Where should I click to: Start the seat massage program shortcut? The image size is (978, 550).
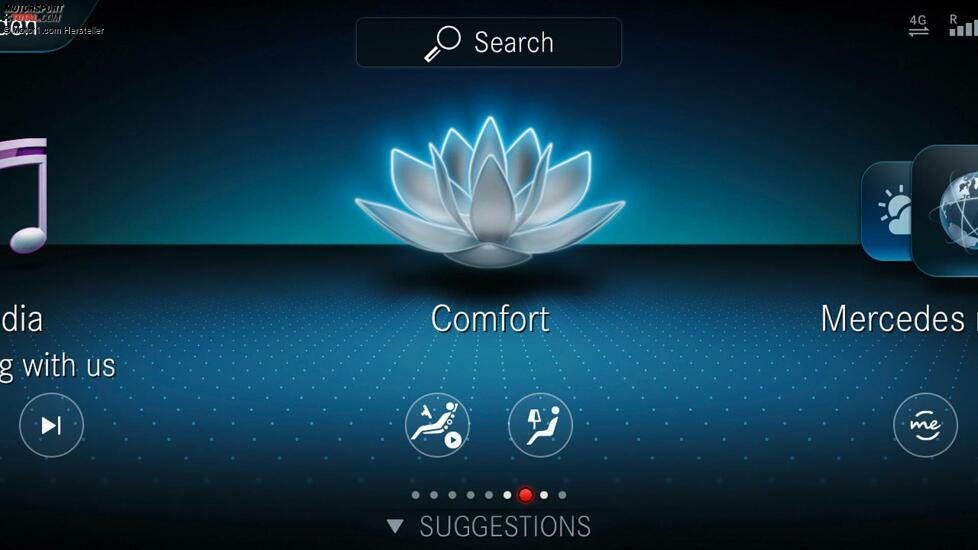[x=437, y=425]
